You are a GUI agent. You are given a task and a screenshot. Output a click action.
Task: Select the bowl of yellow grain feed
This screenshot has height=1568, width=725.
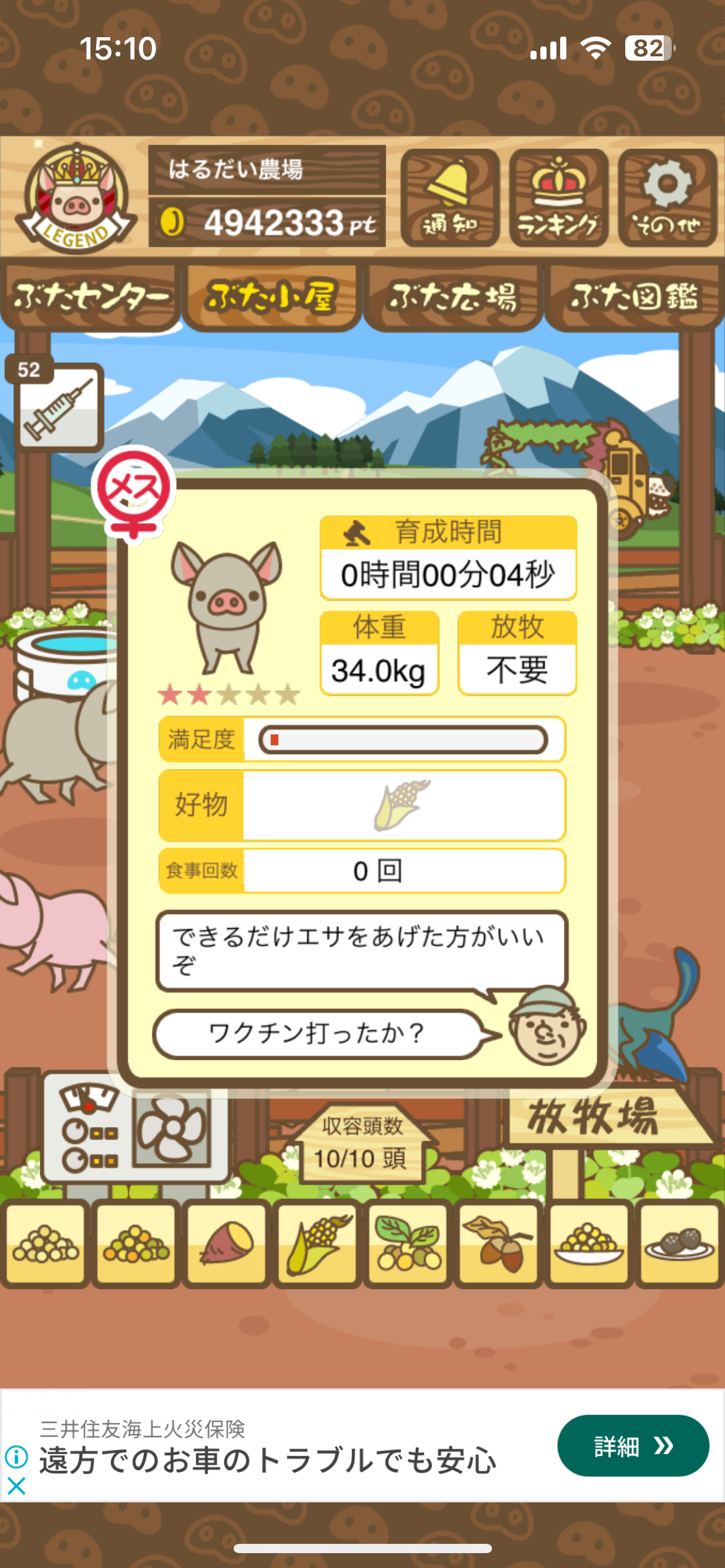589,1243
